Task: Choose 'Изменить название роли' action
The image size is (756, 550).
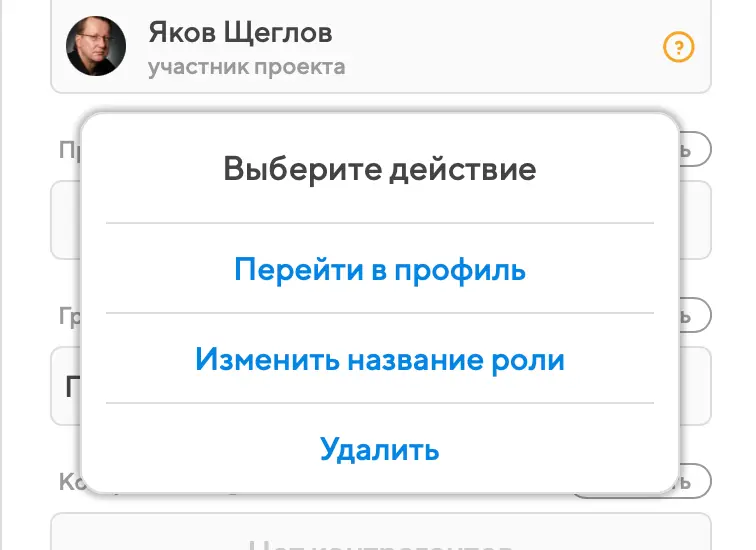Action: pyautogui.click(x=379, y=359)
